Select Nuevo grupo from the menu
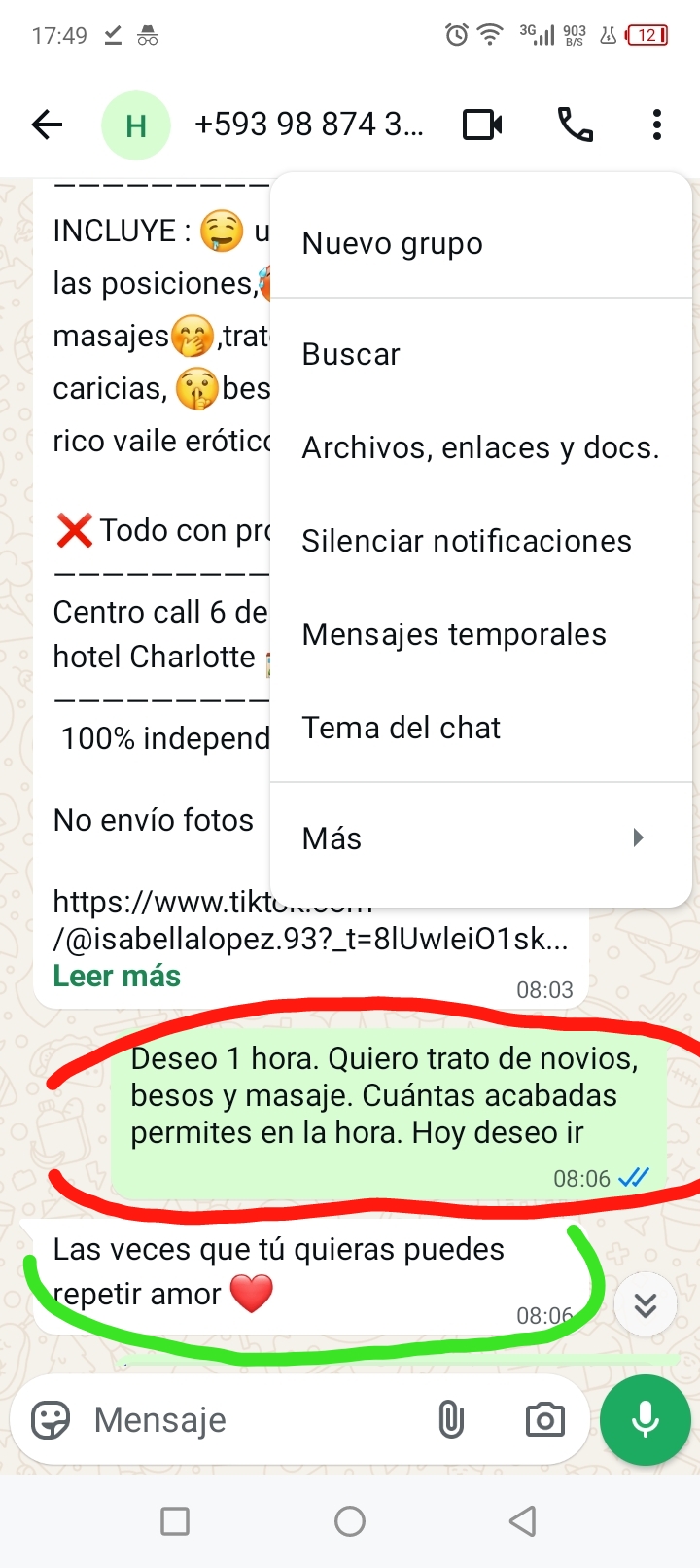This screenshot has height=1568, width=700. point(392,243)
